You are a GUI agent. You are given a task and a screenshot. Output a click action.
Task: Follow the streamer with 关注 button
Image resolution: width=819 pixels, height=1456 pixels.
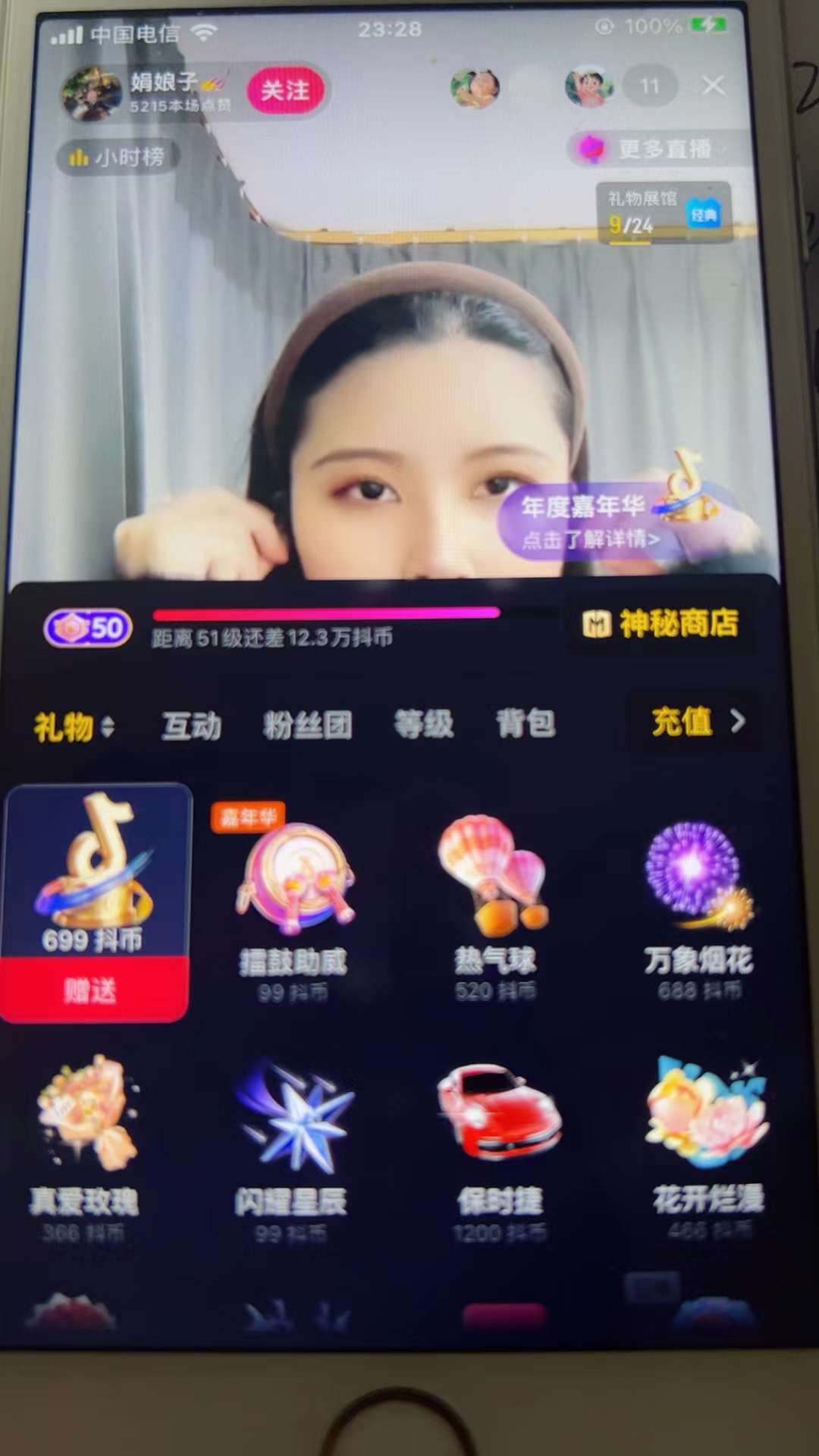(286, 91)
